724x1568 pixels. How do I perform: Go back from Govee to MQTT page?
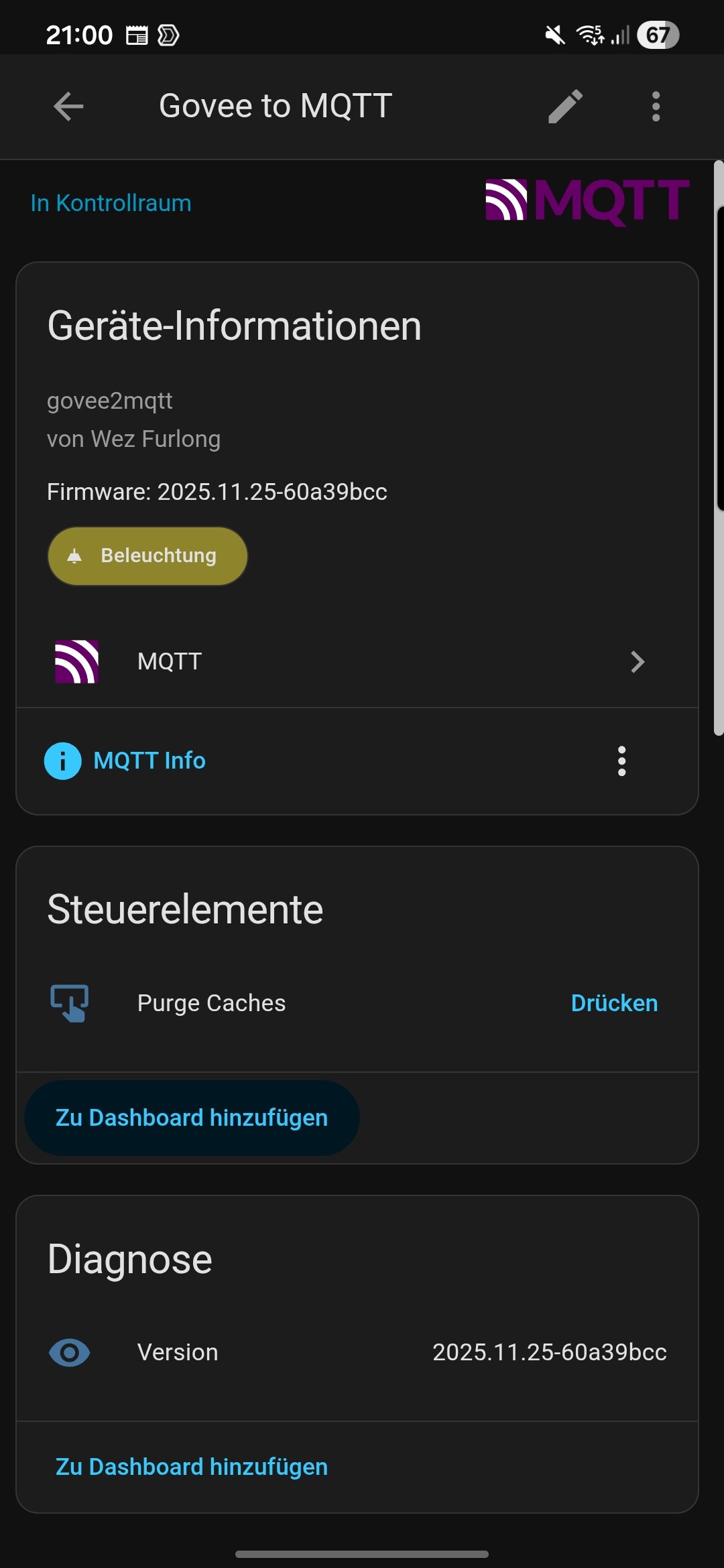tap(68, 107)
